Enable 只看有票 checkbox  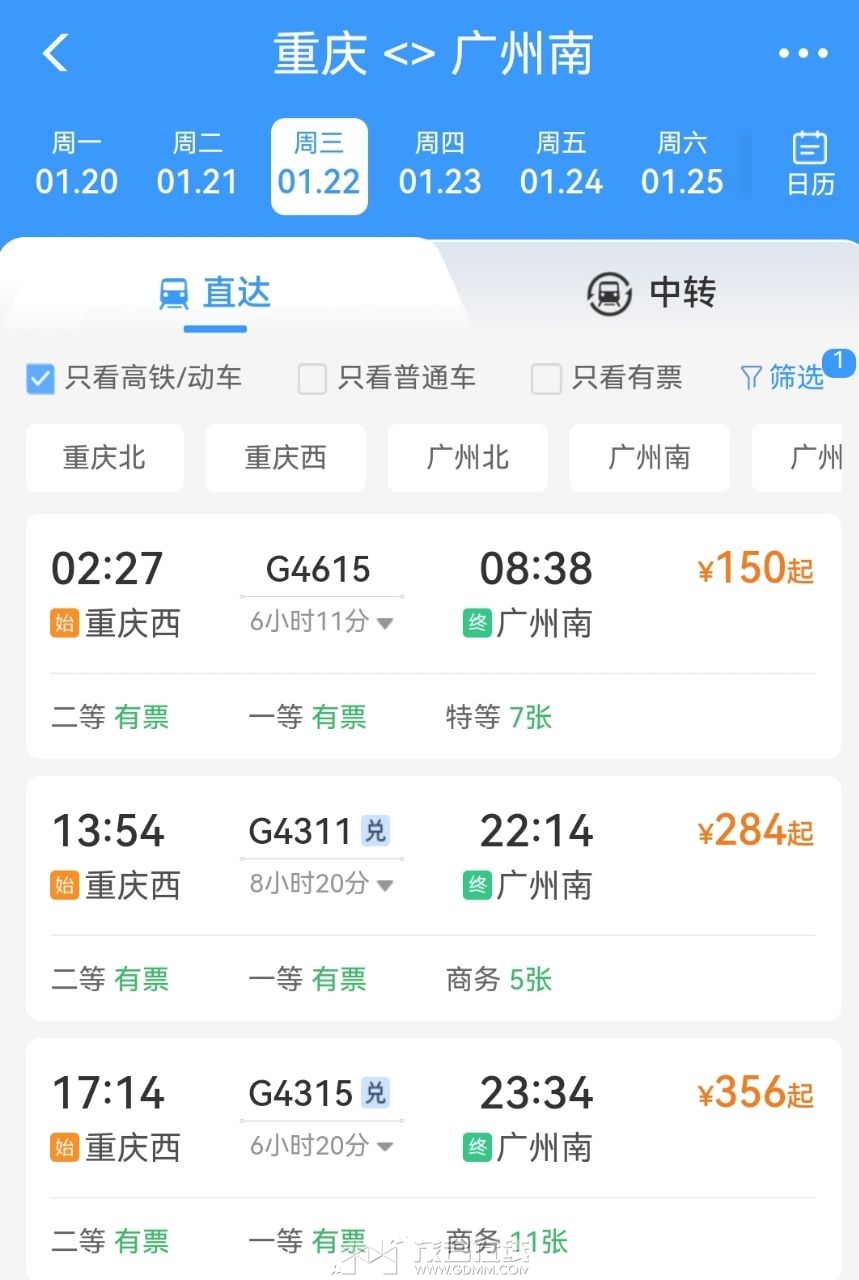[x=546, y=379]
